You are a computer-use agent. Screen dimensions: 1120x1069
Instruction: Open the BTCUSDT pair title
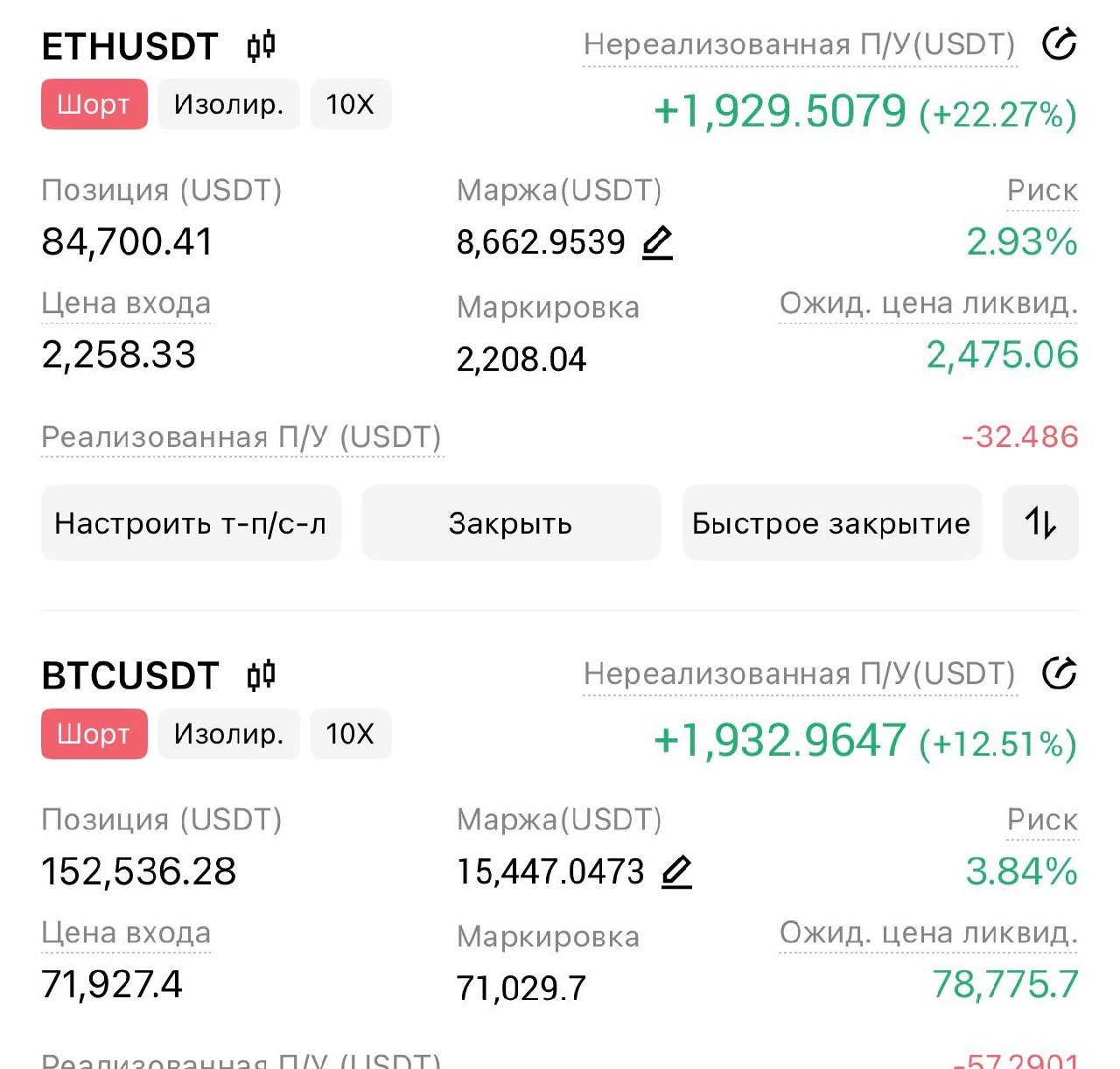[129, 676]
